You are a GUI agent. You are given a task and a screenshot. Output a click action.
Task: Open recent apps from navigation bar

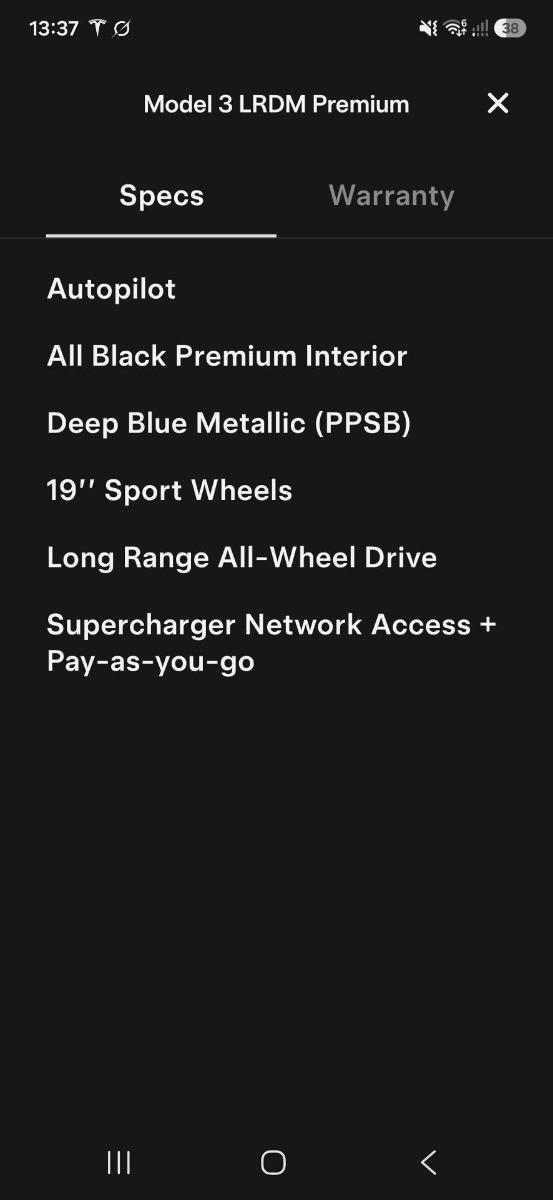119,1162
